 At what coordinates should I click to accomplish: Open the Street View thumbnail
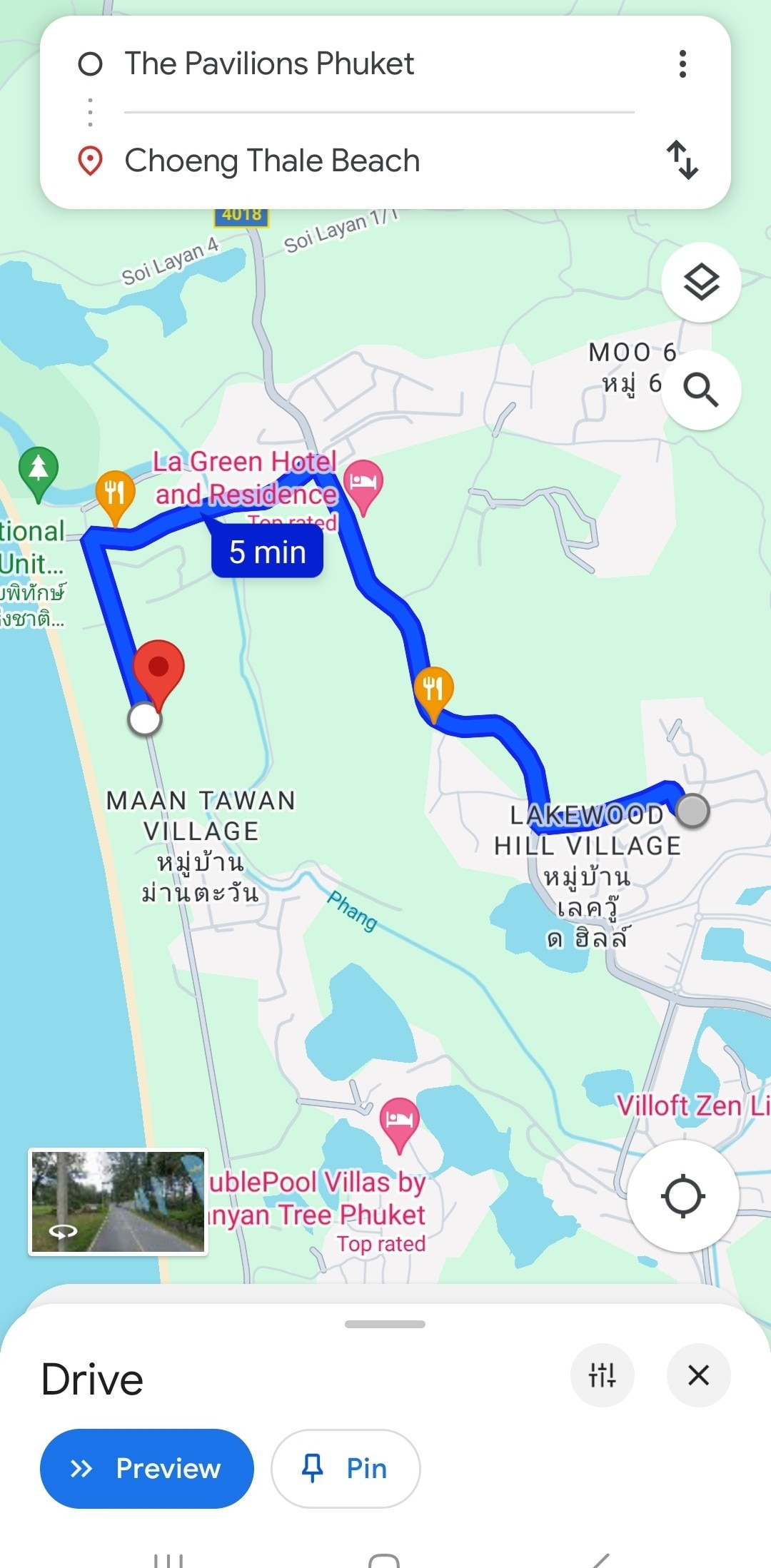tap(118, 1202)
